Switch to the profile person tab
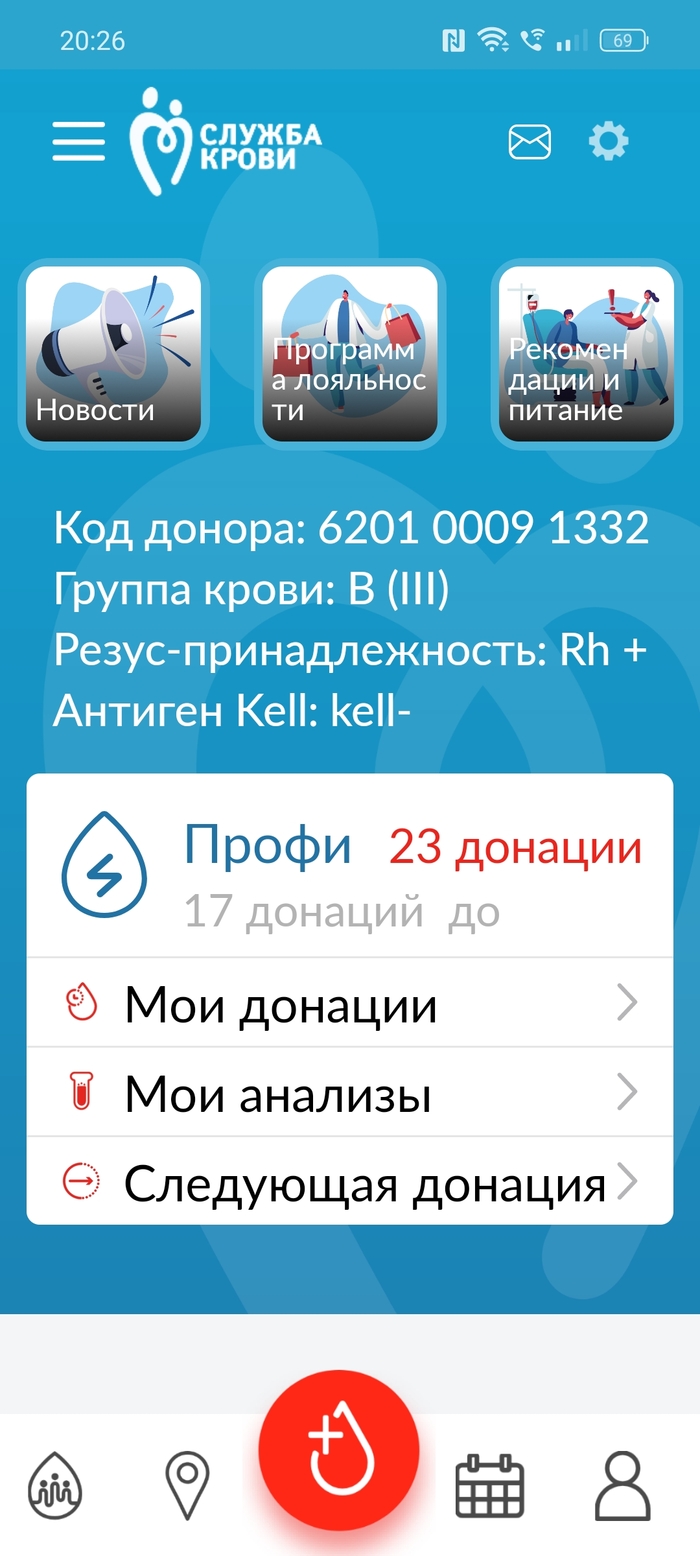Viewport: 700px width, 1556px height. [x=623, y=1486]
